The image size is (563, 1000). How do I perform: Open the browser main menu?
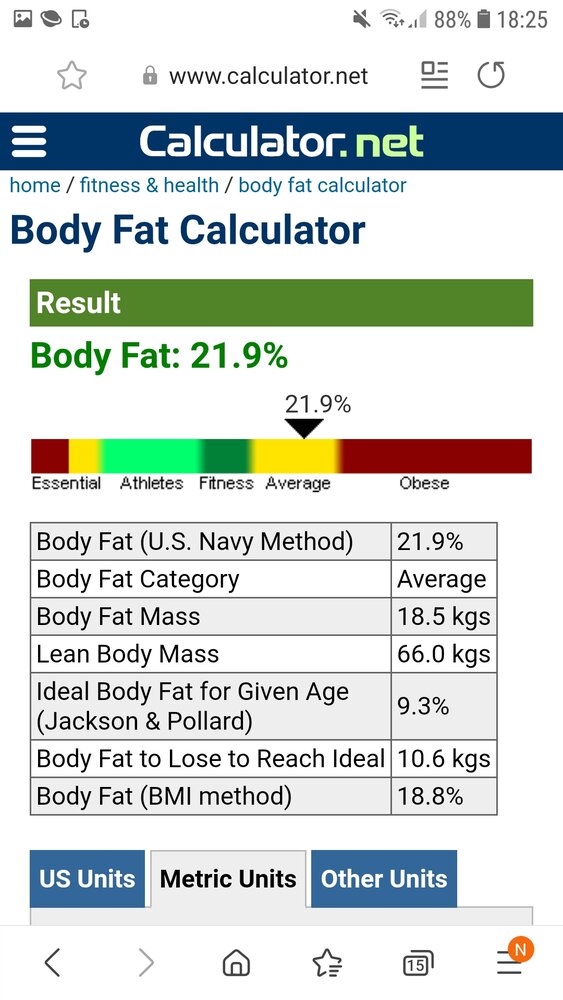[510, 962]
